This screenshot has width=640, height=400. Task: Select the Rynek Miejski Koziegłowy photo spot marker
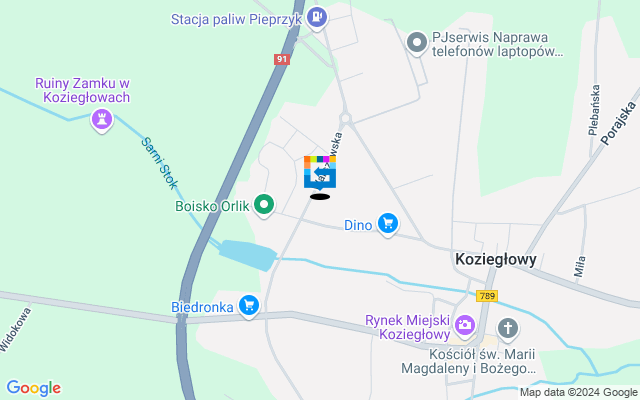465,324
